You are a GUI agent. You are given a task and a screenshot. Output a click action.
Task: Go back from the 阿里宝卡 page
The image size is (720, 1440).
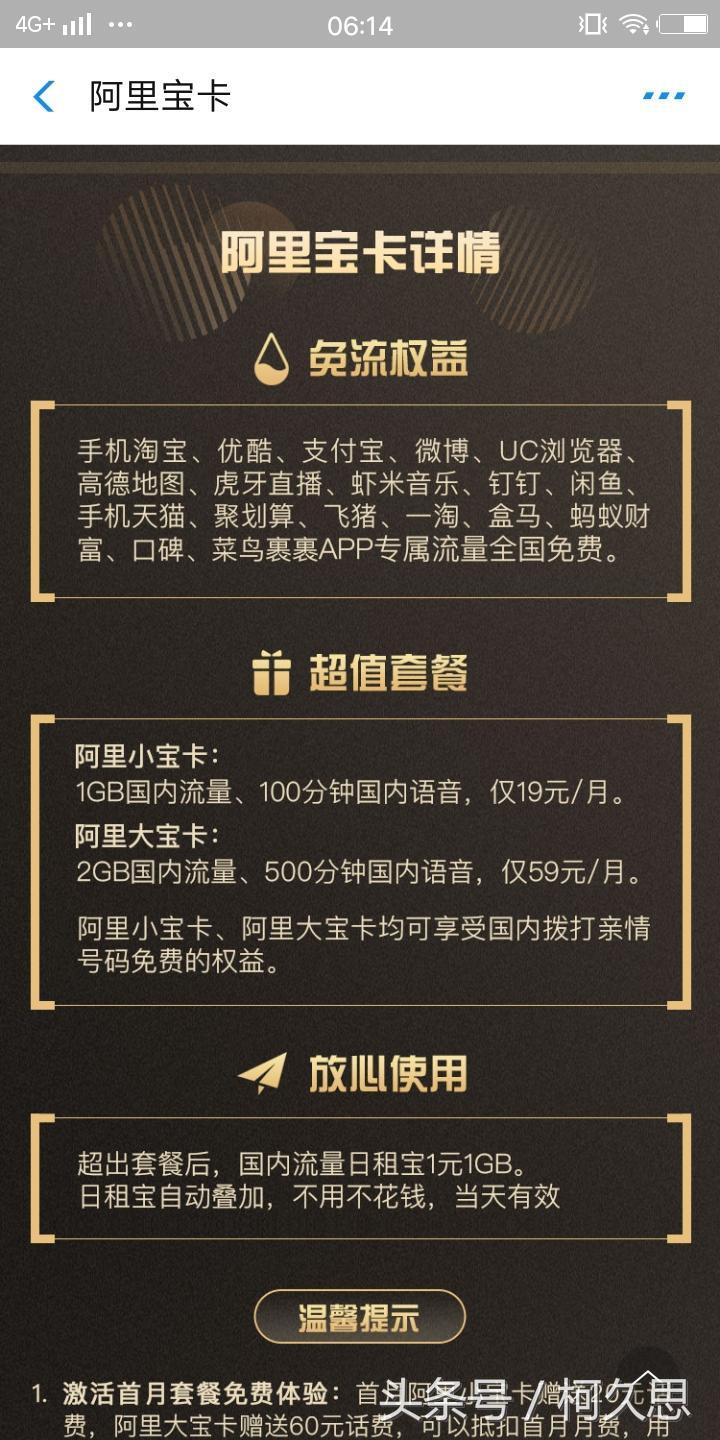pos(43,96)
